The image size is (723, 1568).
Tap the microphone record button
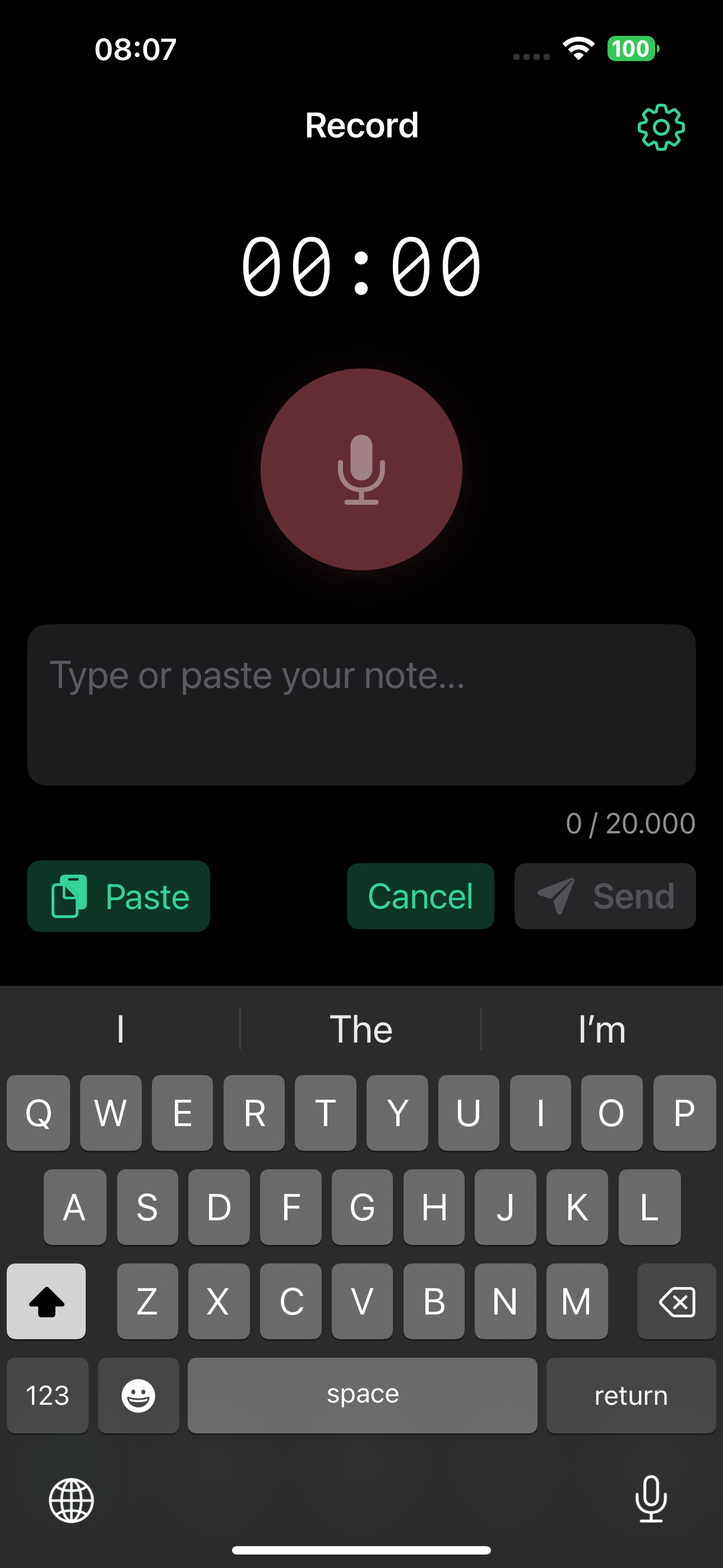pyautogui.click(x=361, y=470)
